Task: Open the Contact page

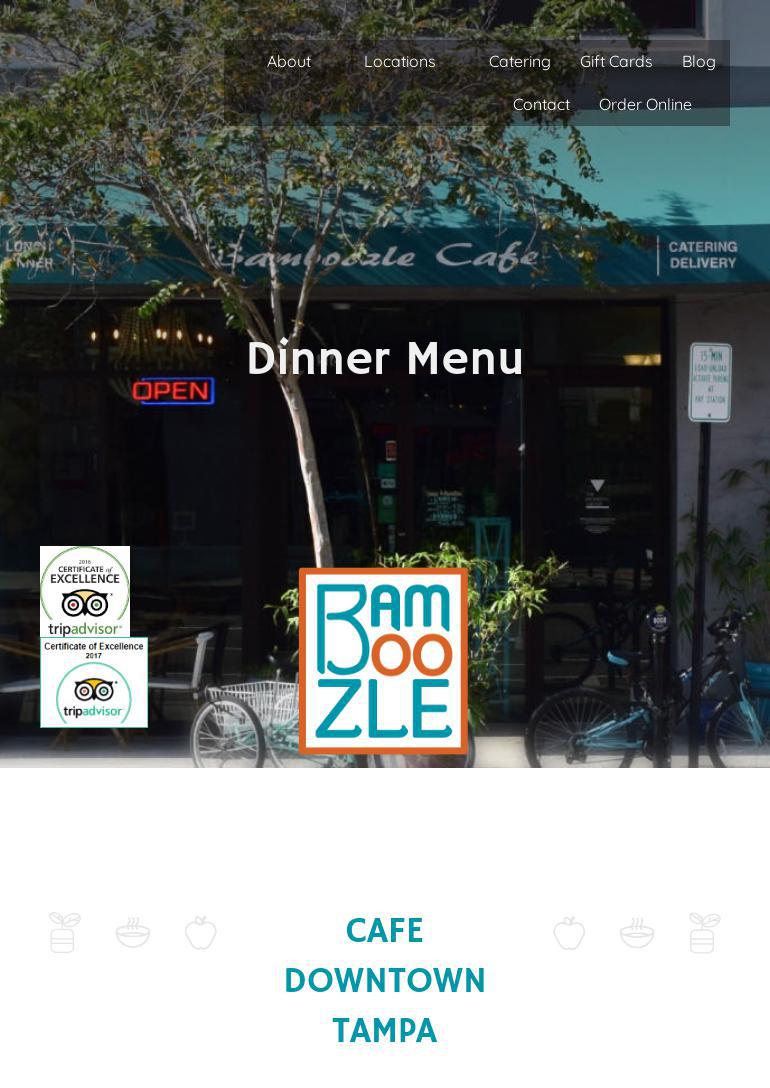Action: click(x=541, y=105)
